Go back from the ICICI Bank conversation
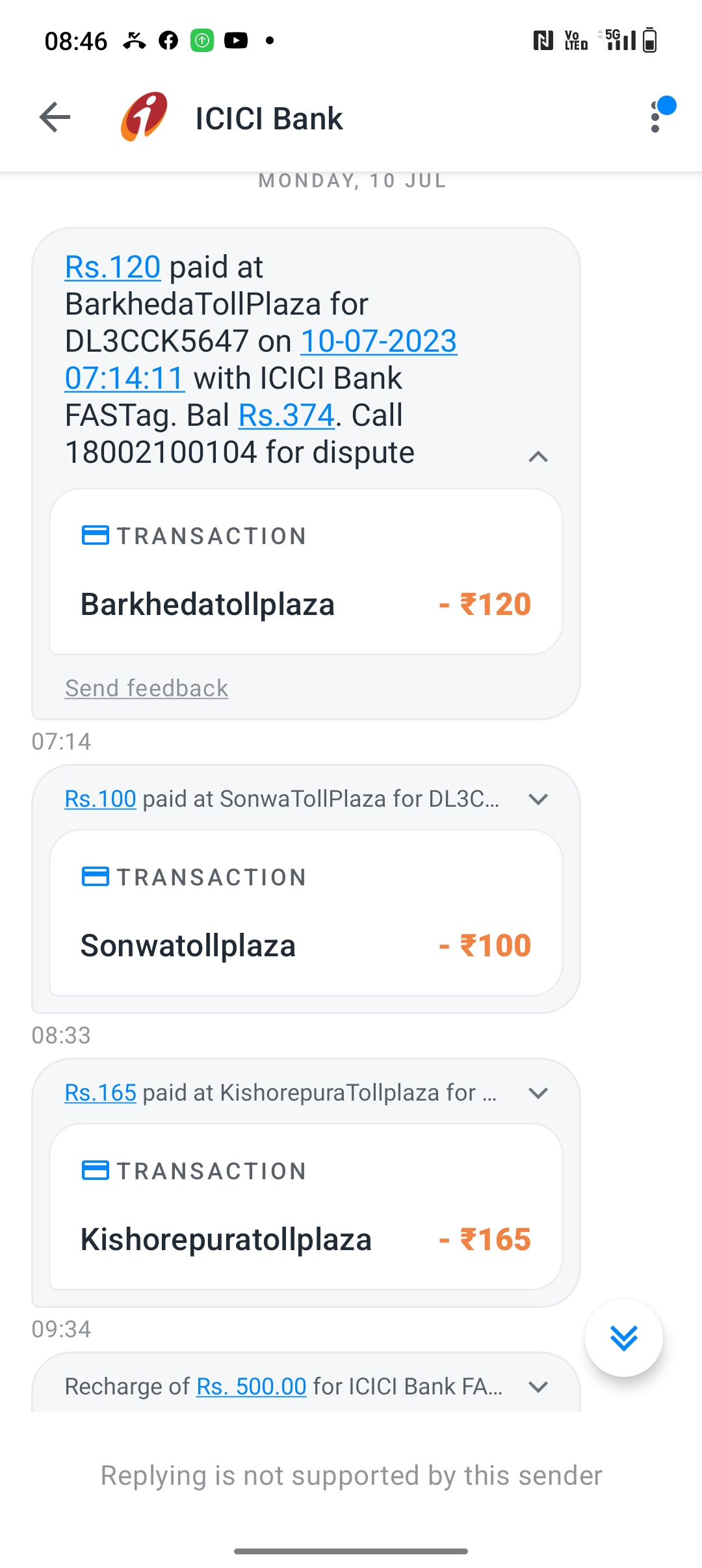 tap(55, 118)
